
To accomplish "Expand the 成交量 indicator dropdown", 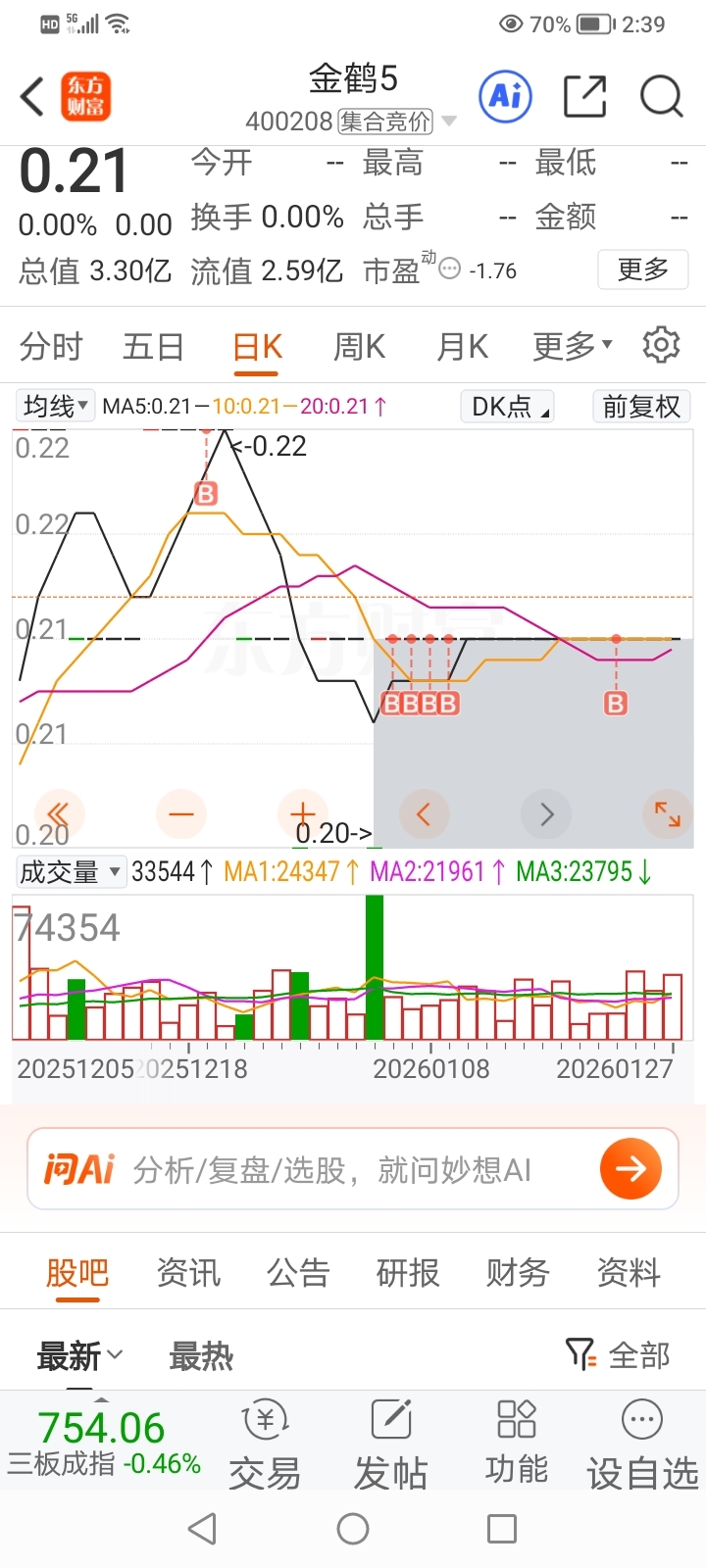I will coord(71,871).
